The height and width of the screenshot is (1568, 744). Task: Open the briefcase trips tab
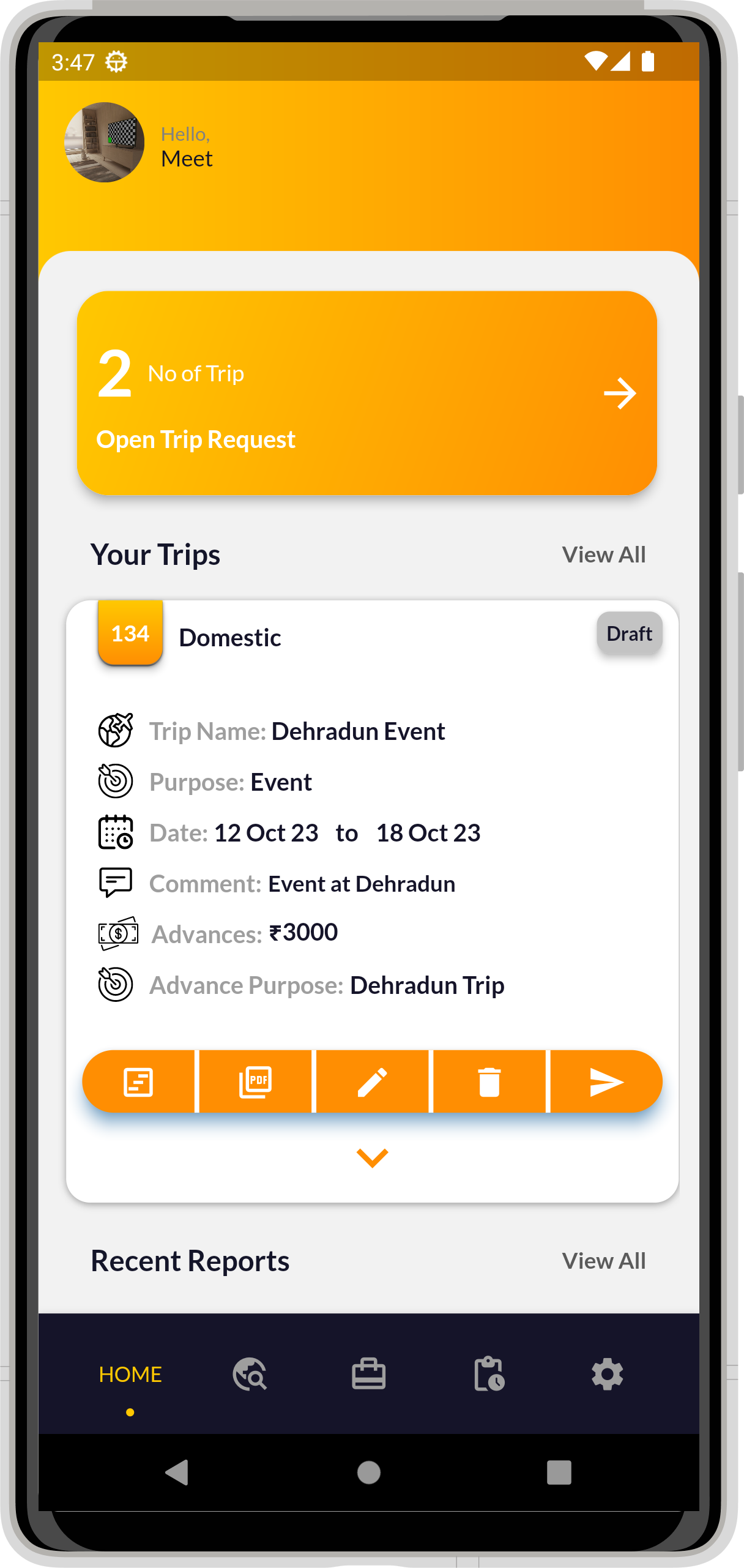point(368,1375)
